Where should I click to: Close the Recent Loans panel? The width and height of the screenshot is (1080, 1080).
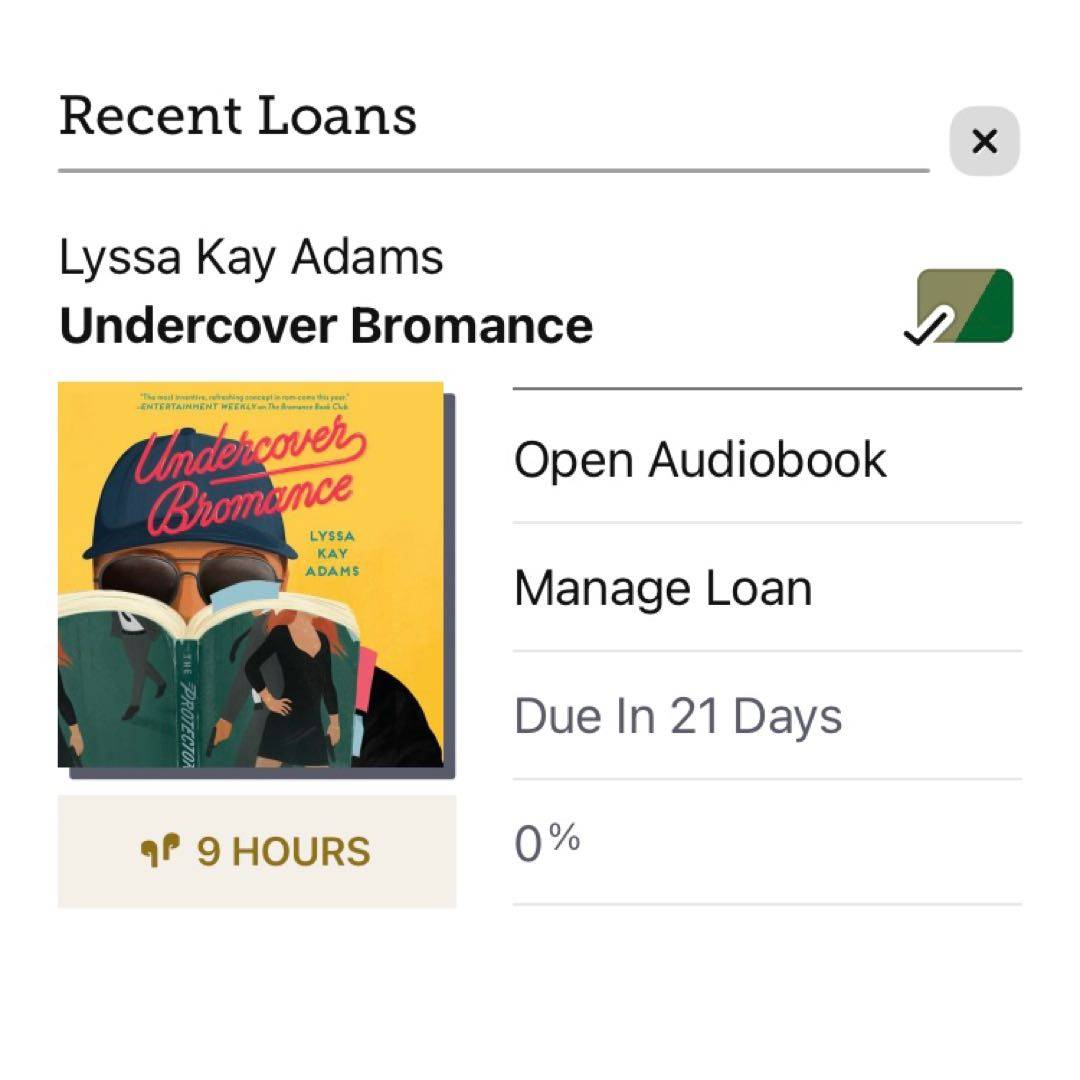pos(984,142)
